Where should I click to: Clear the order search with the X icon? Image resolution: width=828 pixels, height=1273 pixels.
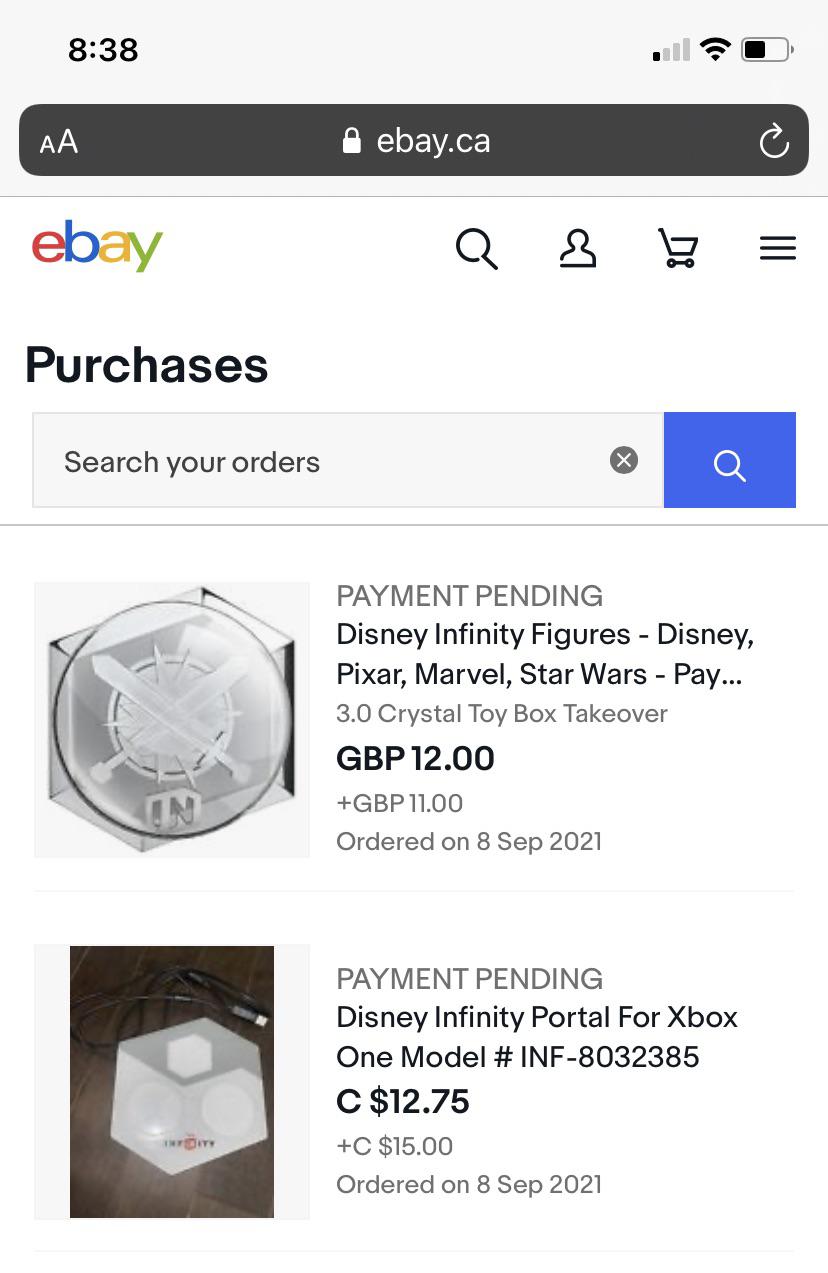tap(623, 460)
